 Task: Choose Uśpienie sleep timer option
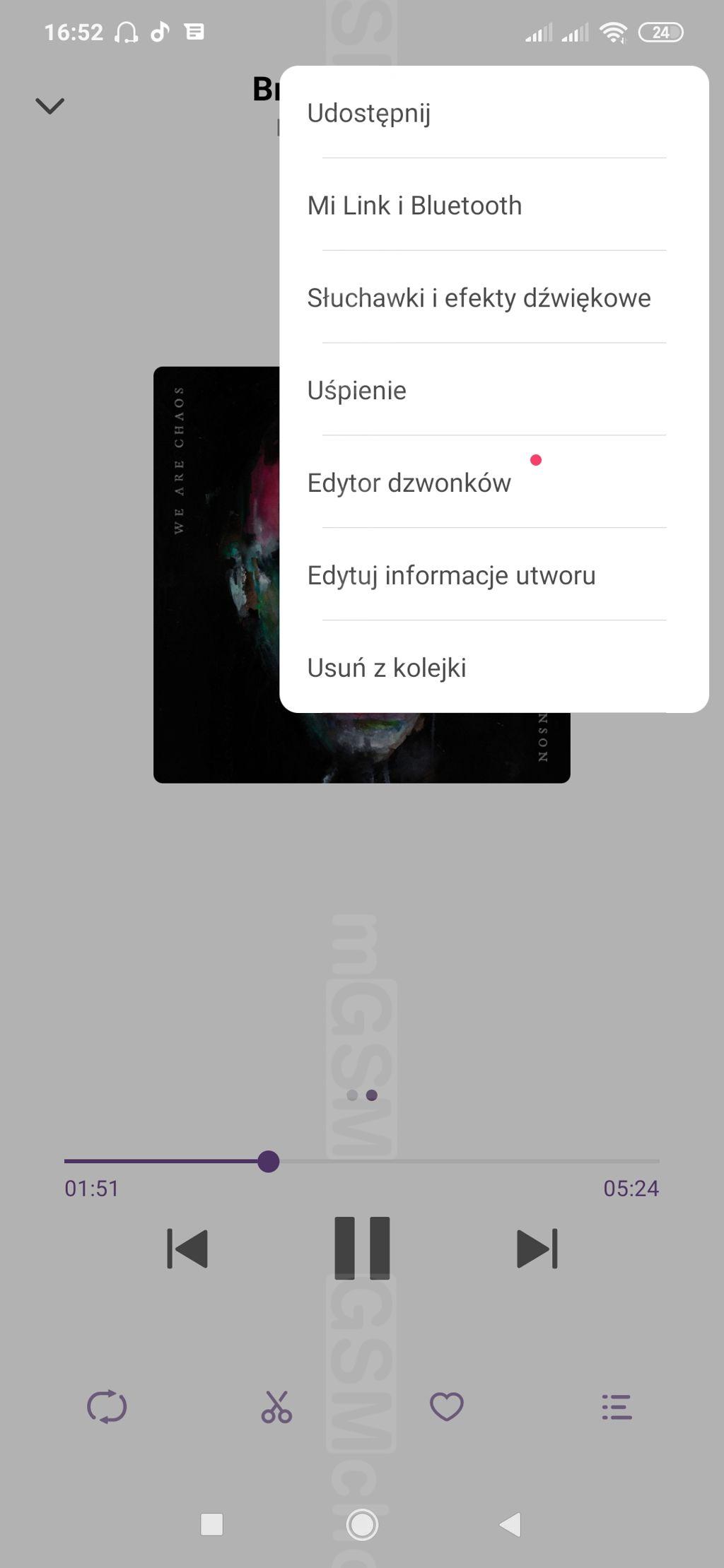(x=357, y=391)
